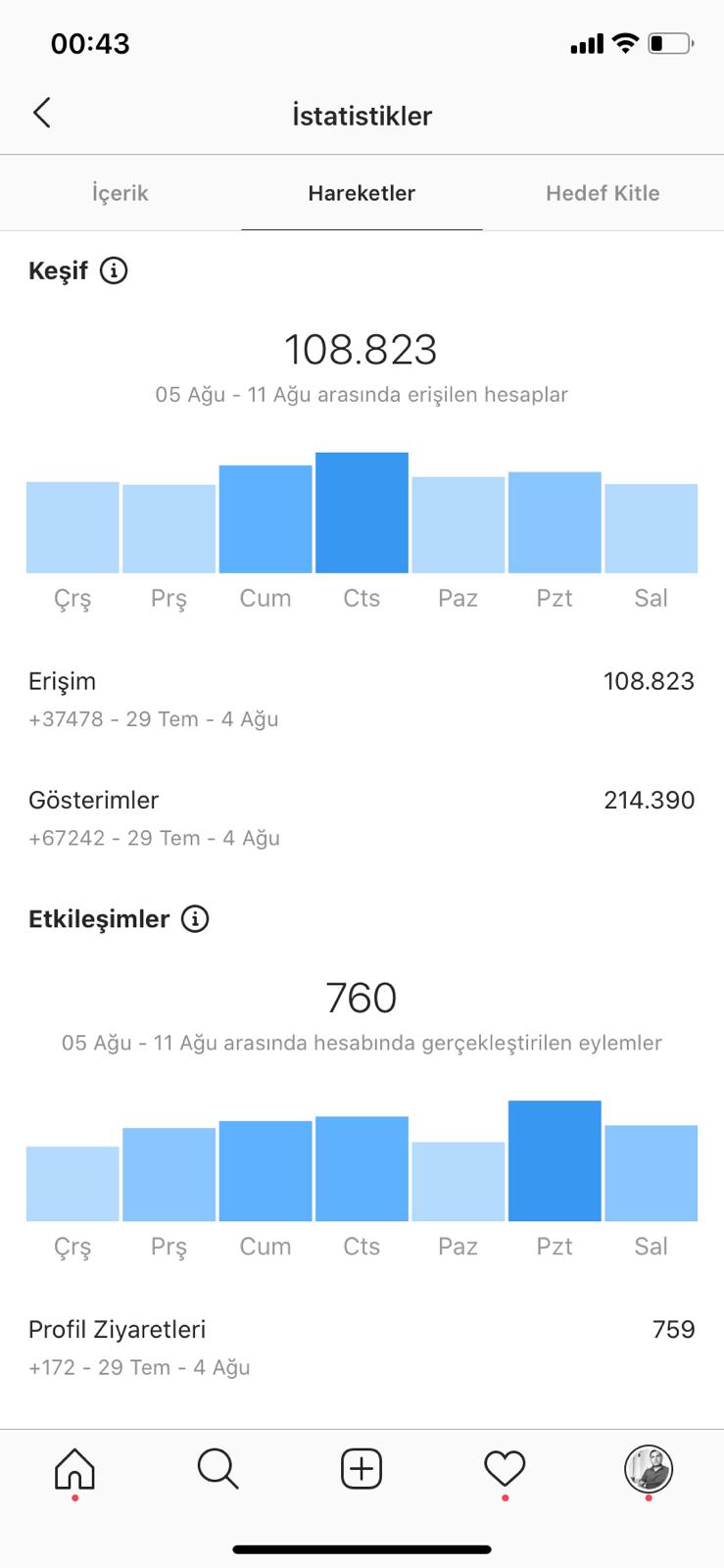Go back from İstatistikler

[42, 113]
